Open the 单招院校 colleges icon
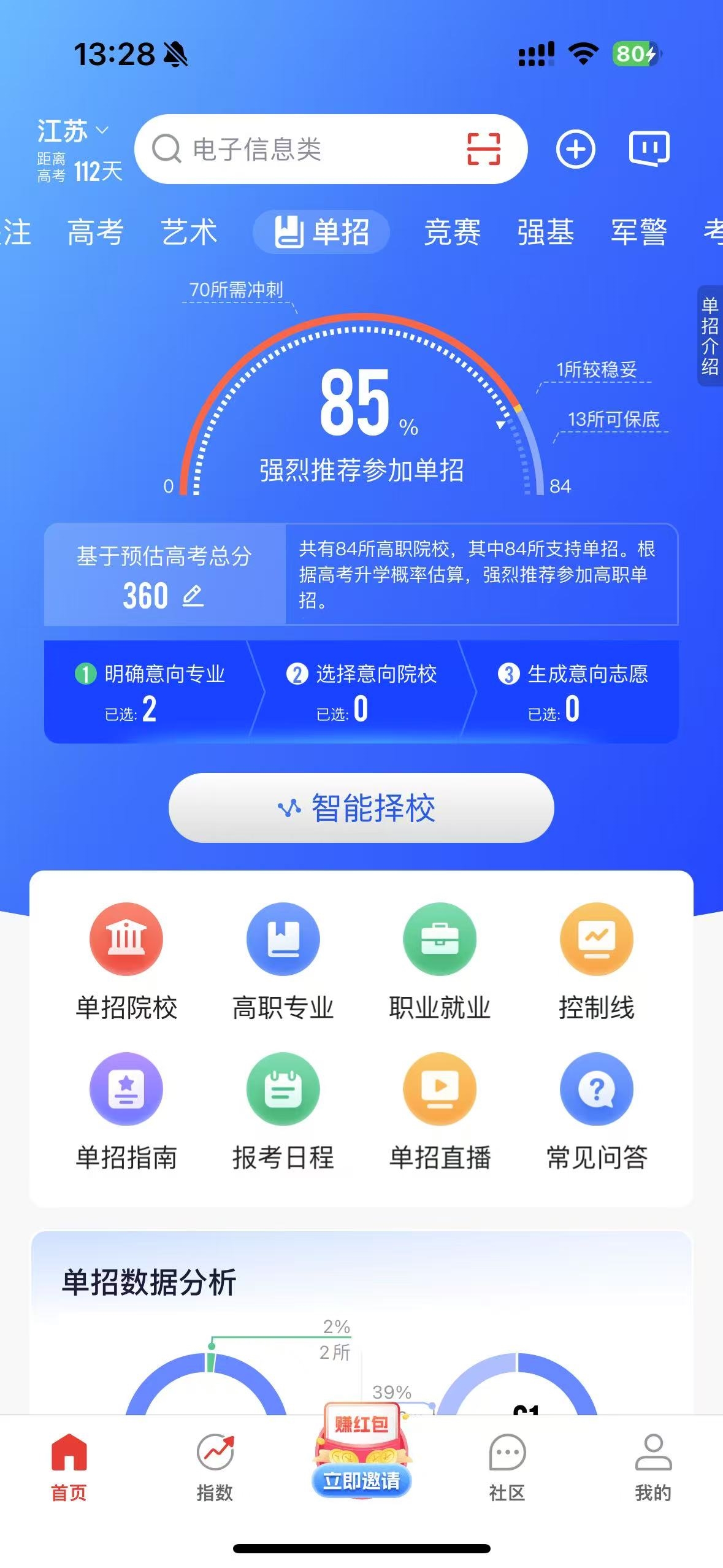This screenshot has width=723, height=1568. 126,939
